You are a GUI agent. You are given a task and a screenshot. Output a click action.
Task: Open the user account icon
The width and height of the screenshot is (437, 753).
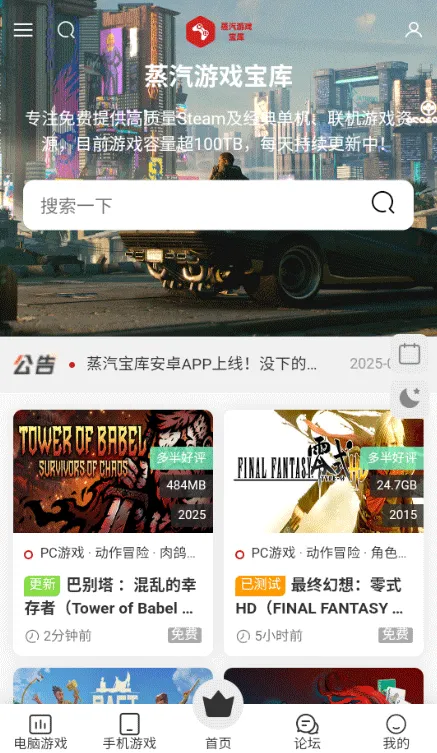coord(413,30)
